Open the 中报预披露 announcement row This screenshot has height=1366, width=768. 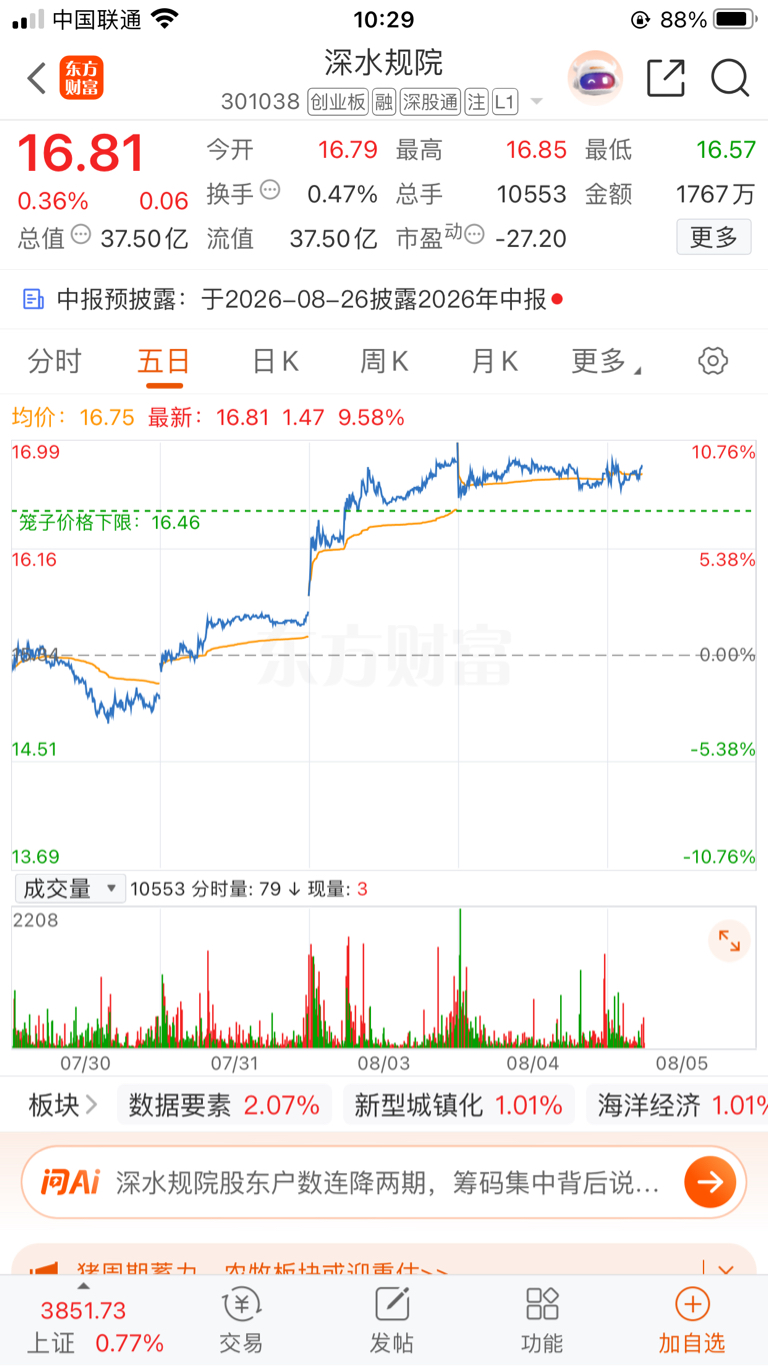(x=384, y=299)
